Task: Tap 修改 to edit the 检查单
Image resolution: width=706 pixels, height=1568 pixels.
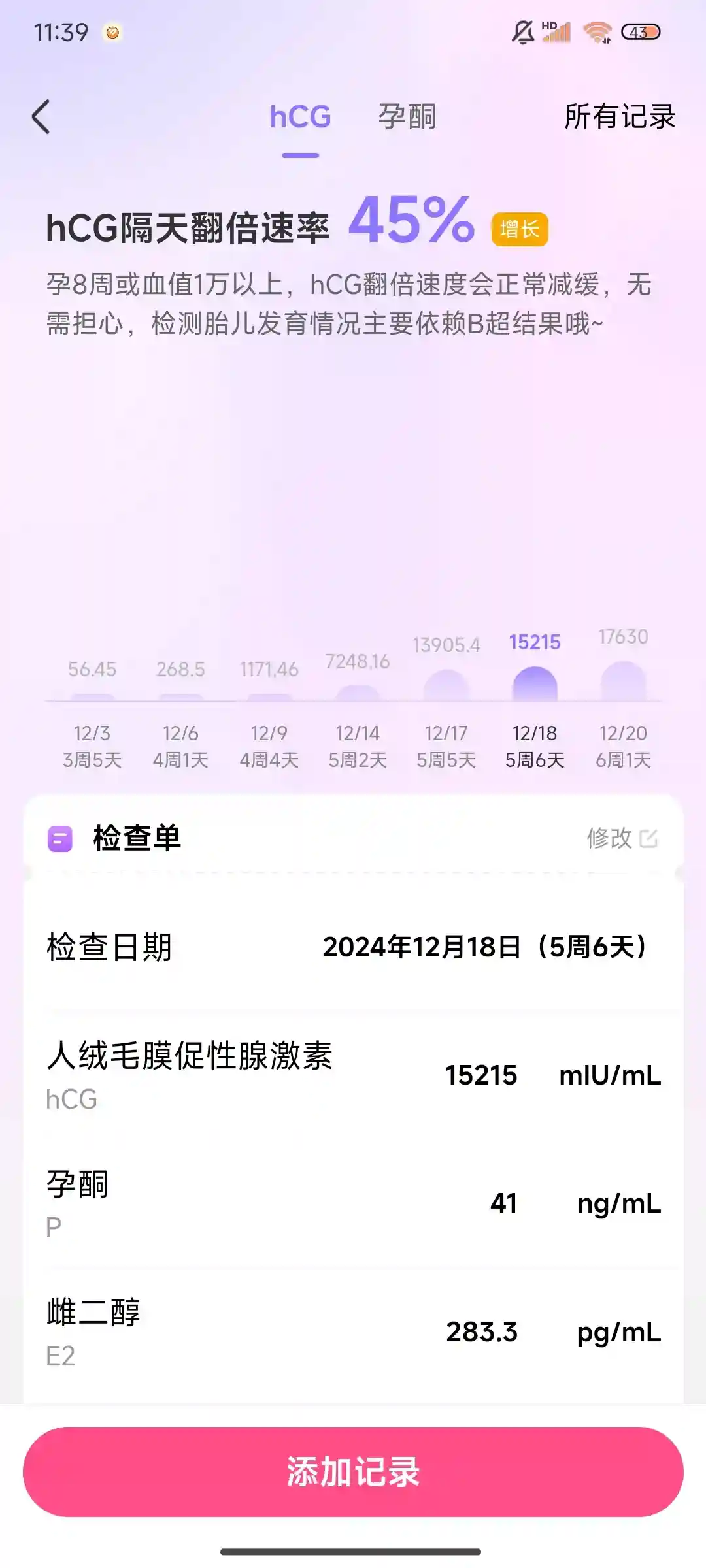Action: pyautogui.click(x=622, y=838)
